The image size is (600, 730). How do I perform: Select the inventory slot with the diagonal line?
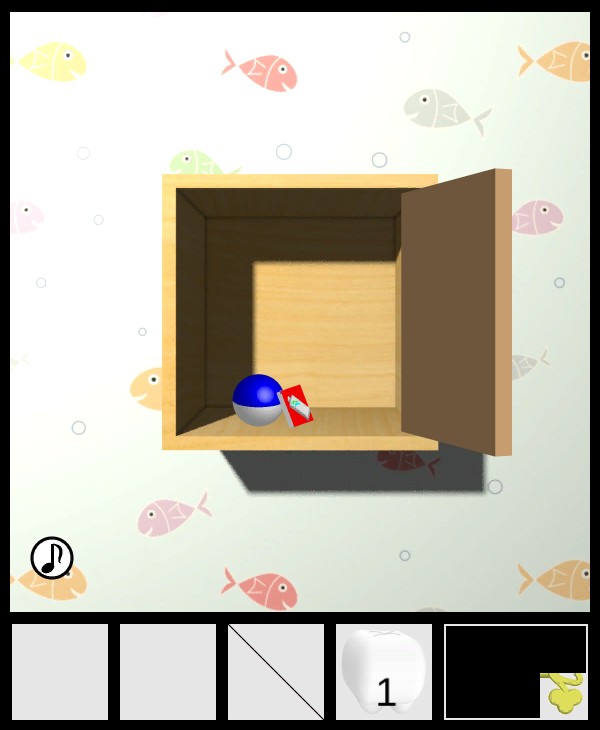pyautogui.click(x=276, y=672)
